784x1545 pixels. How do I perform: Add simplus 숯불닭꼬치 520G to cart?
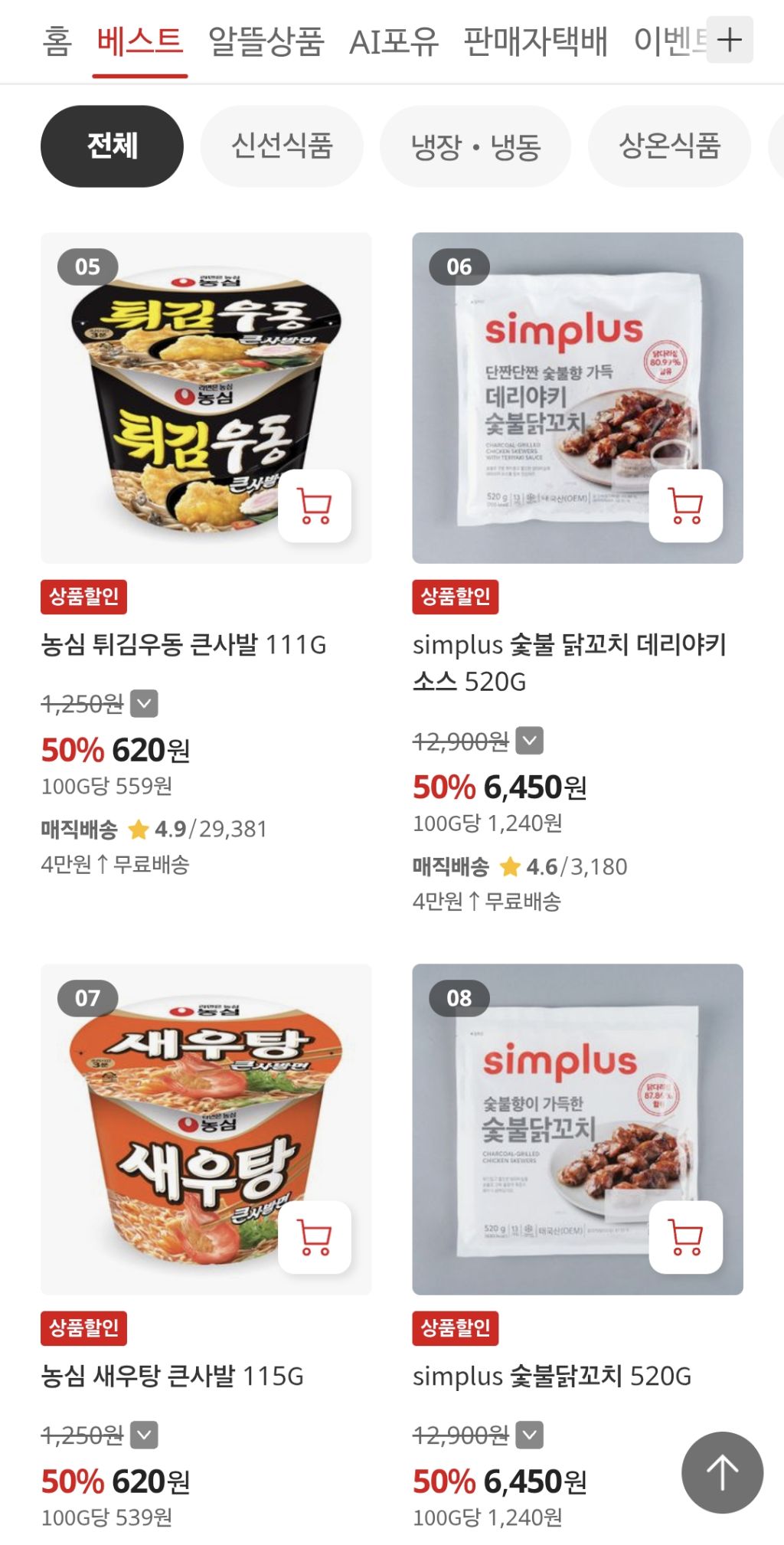686,1237
